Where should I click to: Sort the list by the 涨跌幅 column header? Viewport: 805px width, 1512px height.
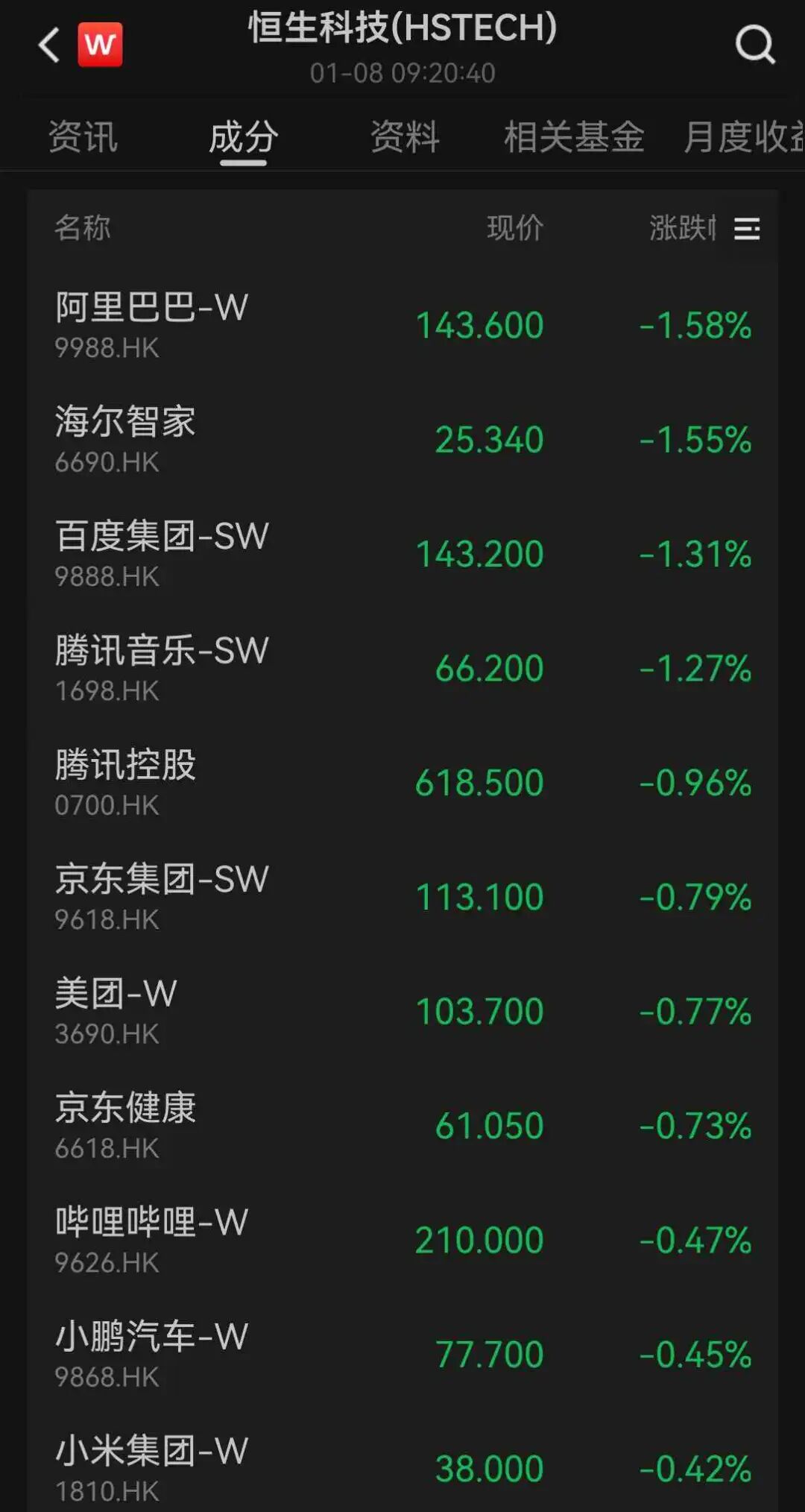click(681, 228)
